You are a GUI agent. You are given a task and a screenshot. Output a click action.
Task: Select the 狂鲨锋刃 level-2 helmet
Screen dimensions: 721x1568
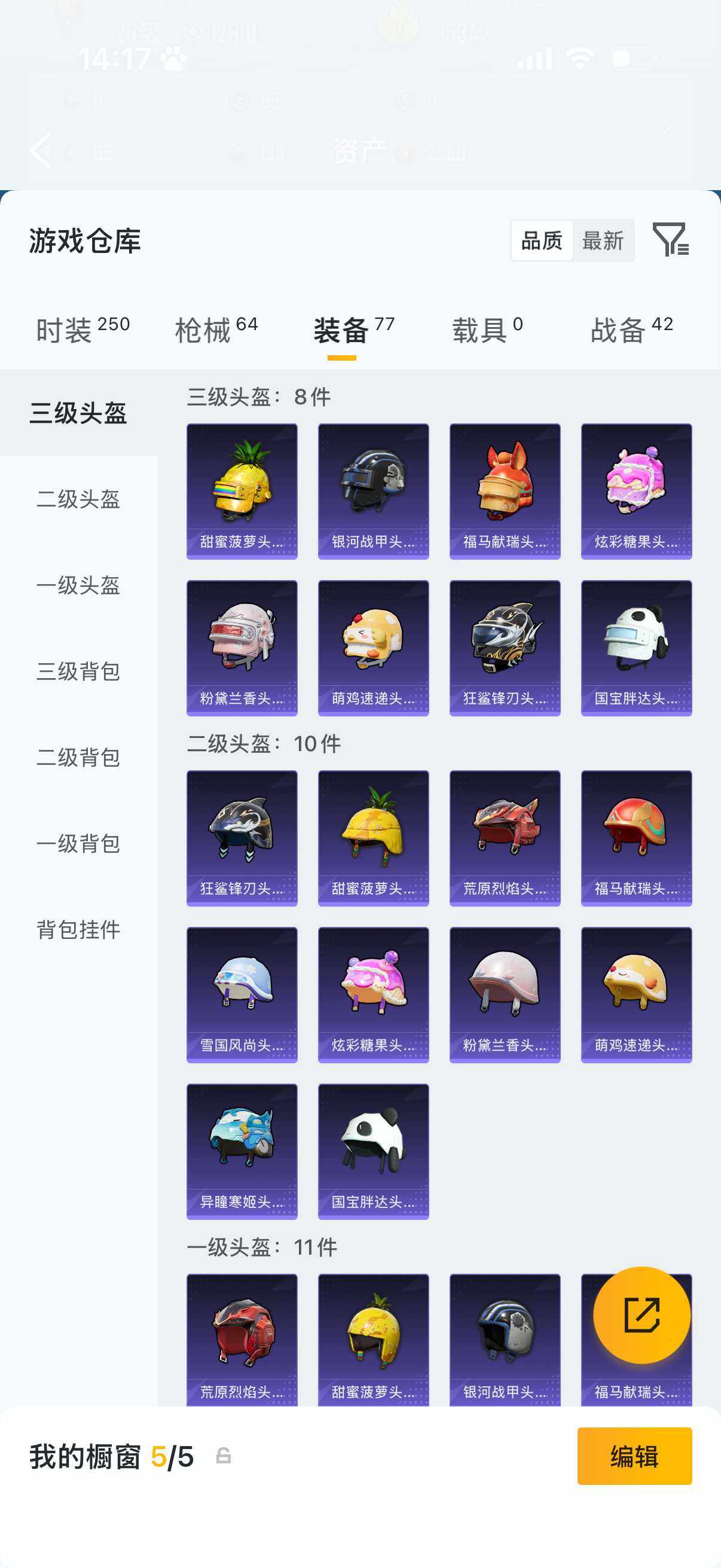coord(242,837)
